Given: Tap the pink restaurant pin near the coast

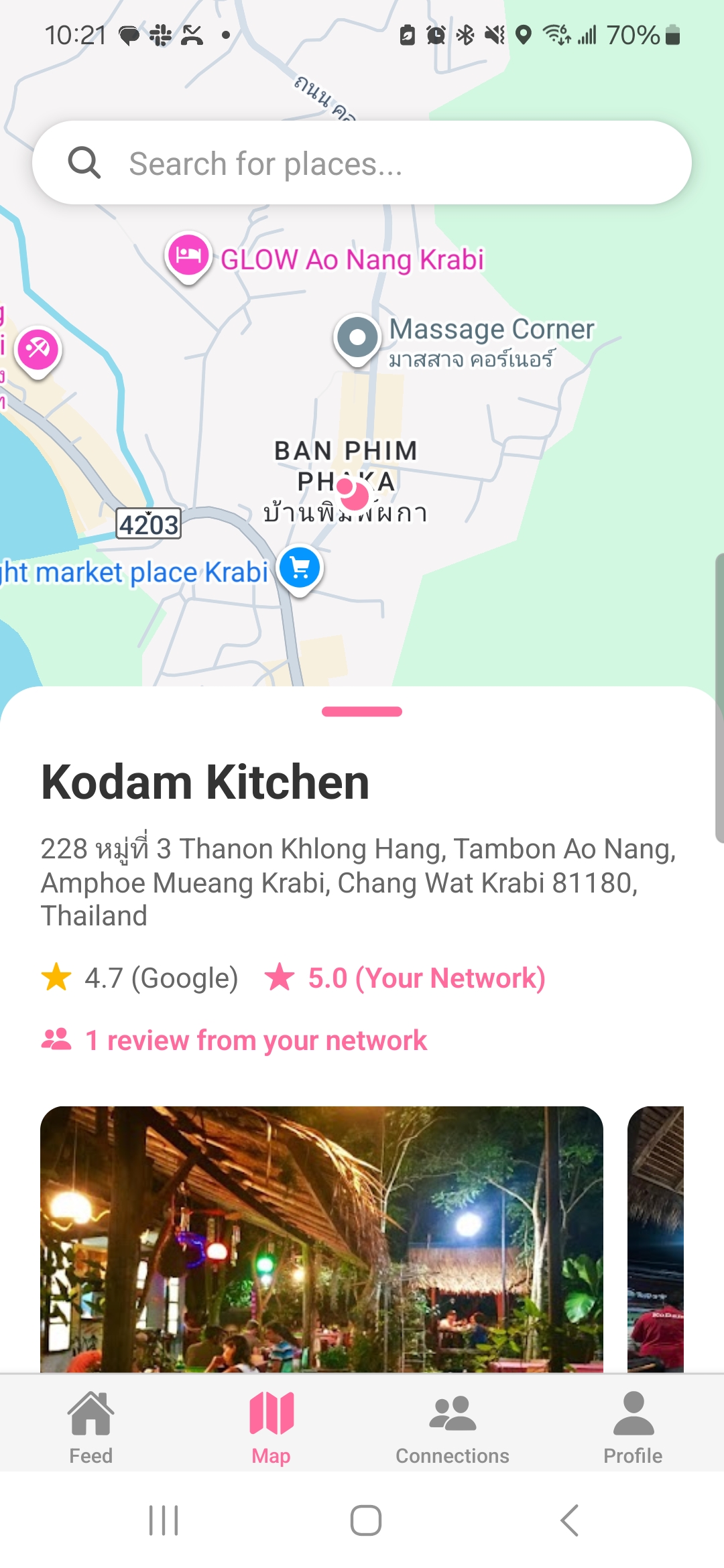Looking at the screenshot, I should click(x=38, y=350).
